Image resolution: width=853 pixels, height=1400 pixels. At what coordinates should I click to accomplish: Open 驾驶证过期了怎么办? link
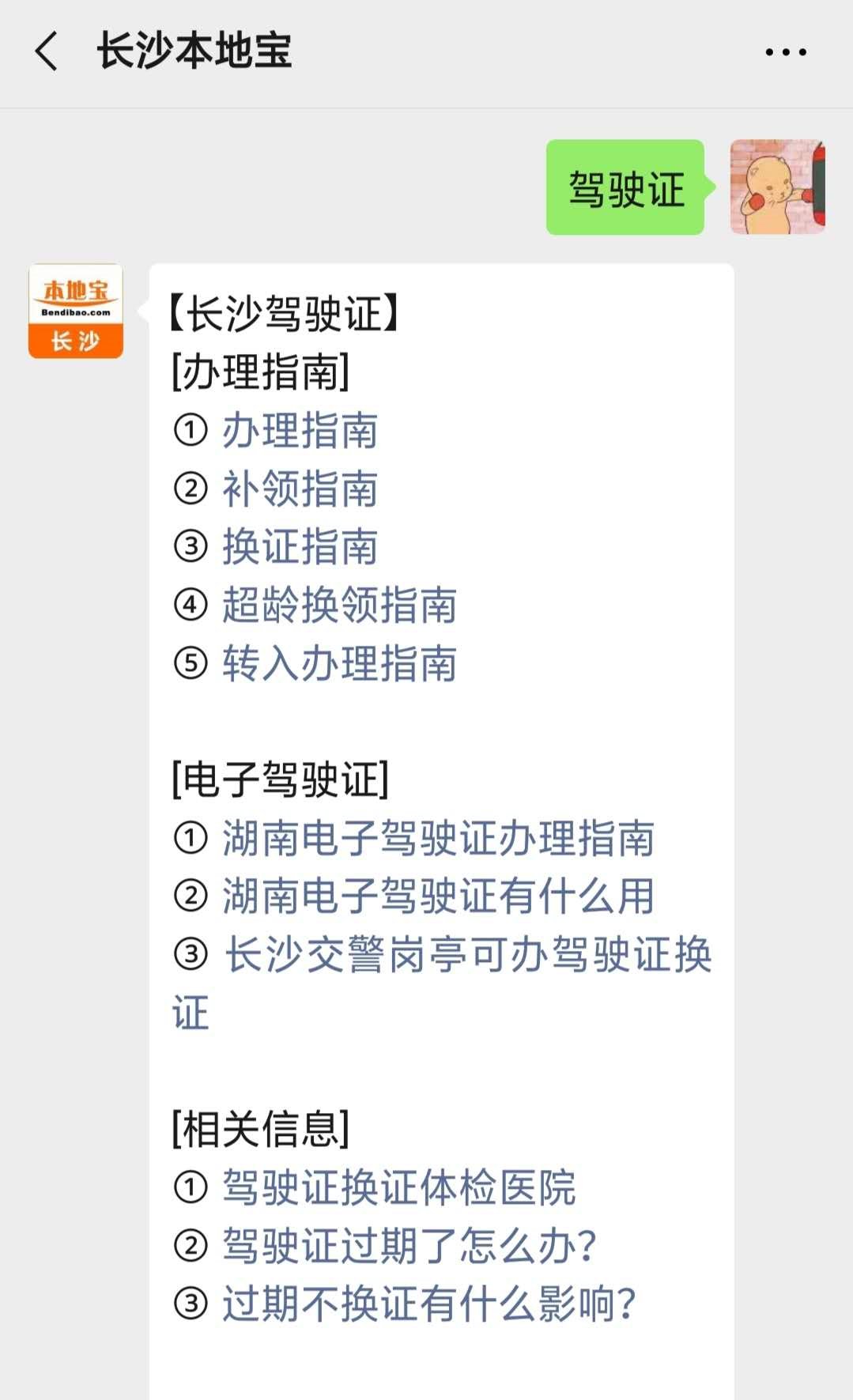[x=409, y=1247]
